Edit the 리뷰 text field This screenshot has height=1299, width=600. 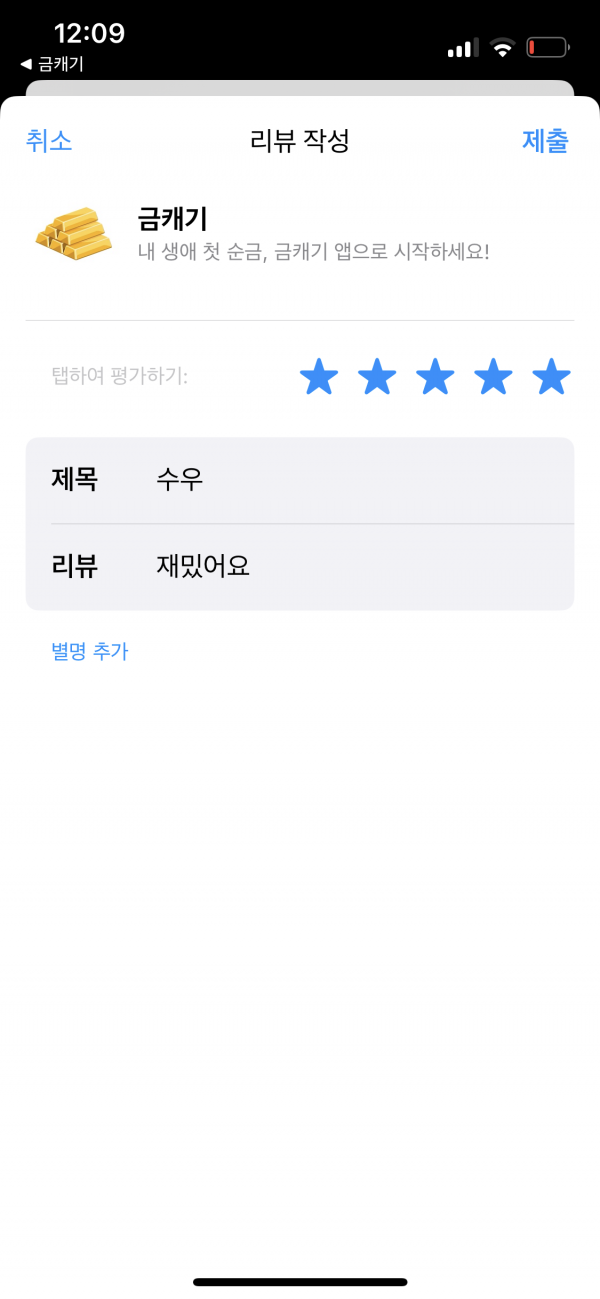[300, 567]
